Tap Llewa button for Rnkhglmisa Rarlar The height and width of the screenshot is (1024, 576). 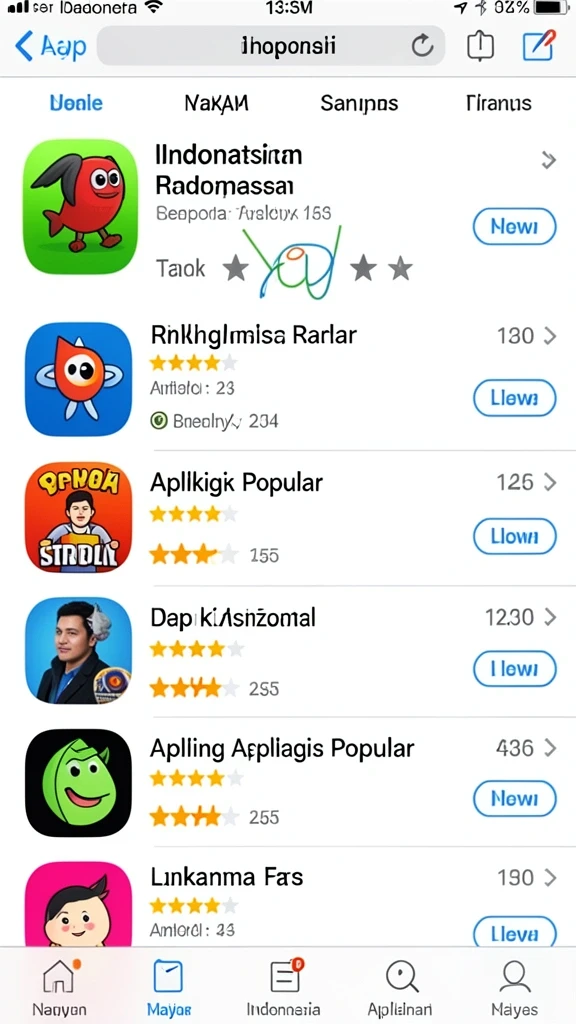click(x=514, y=398)
